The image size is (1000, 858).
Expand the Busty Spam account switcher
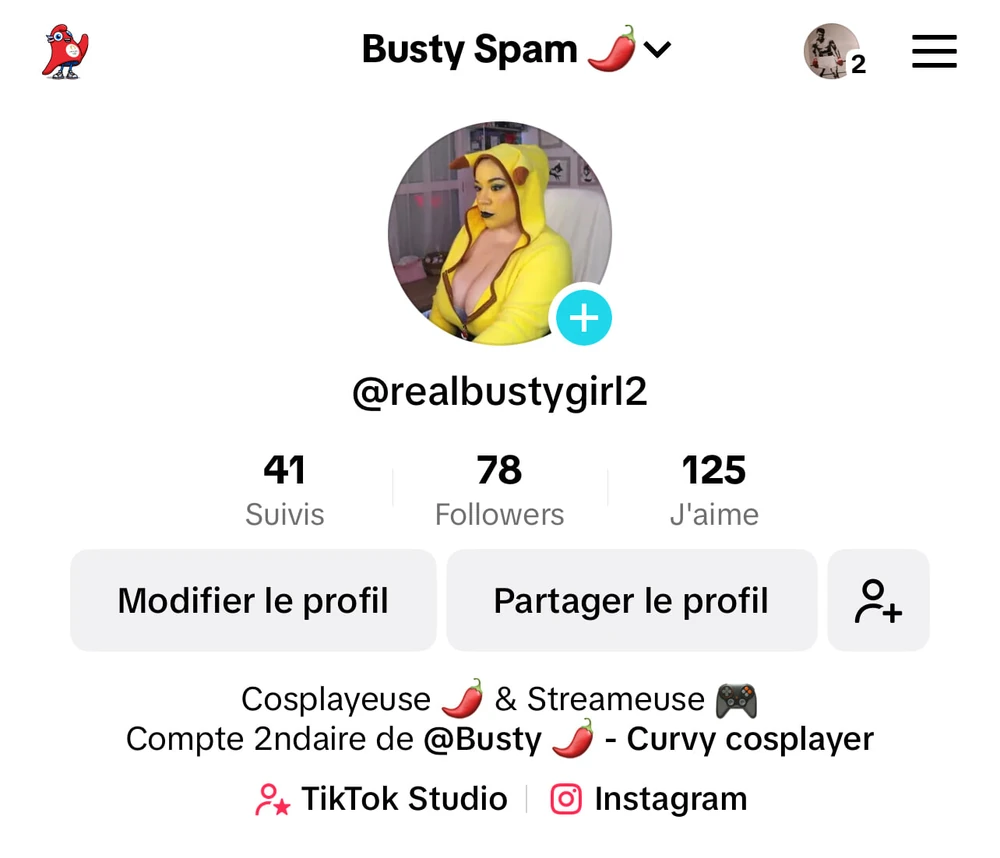[516, 50]
